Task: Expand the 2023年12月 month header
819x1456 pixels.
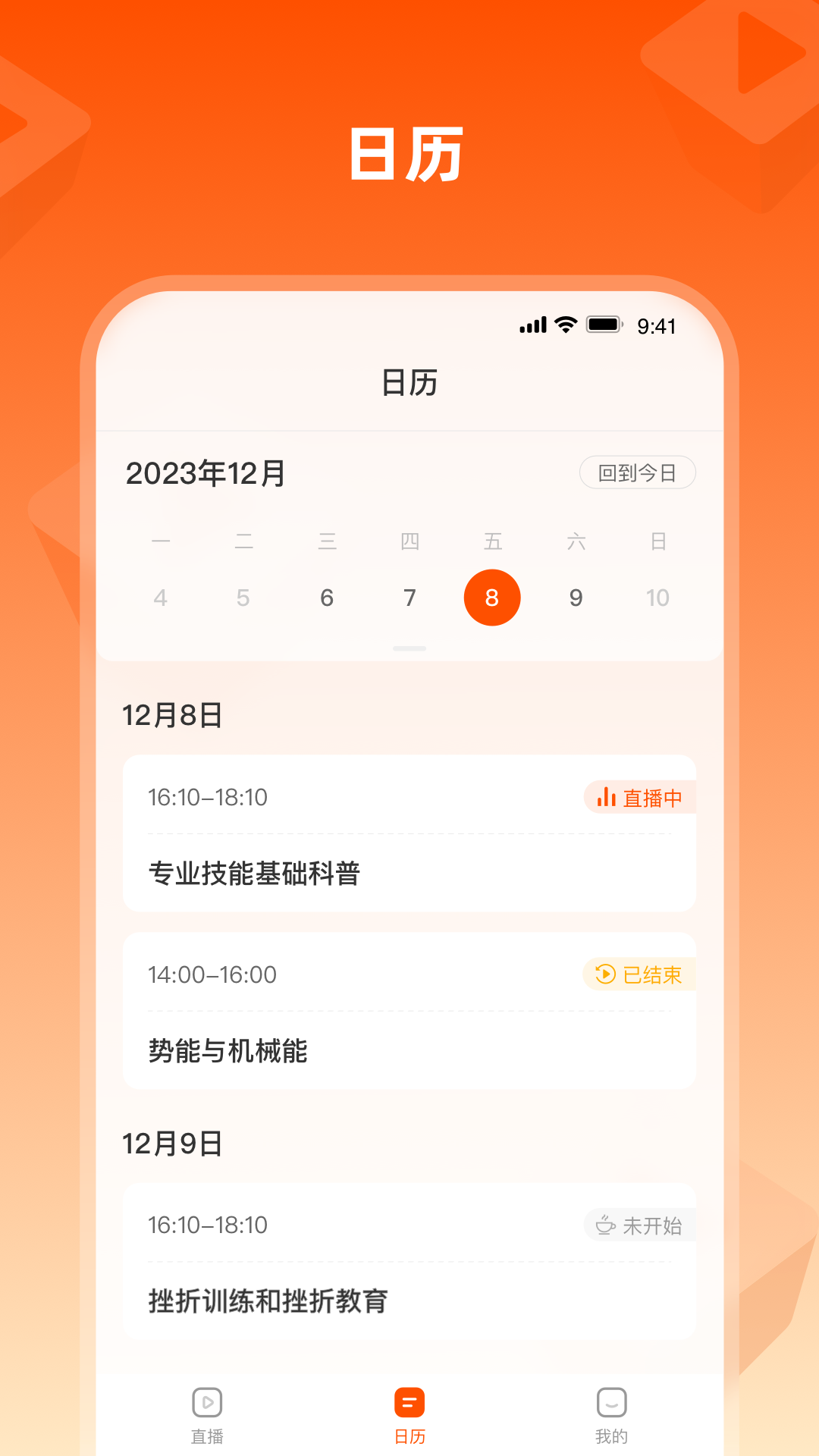Action: 206,472
